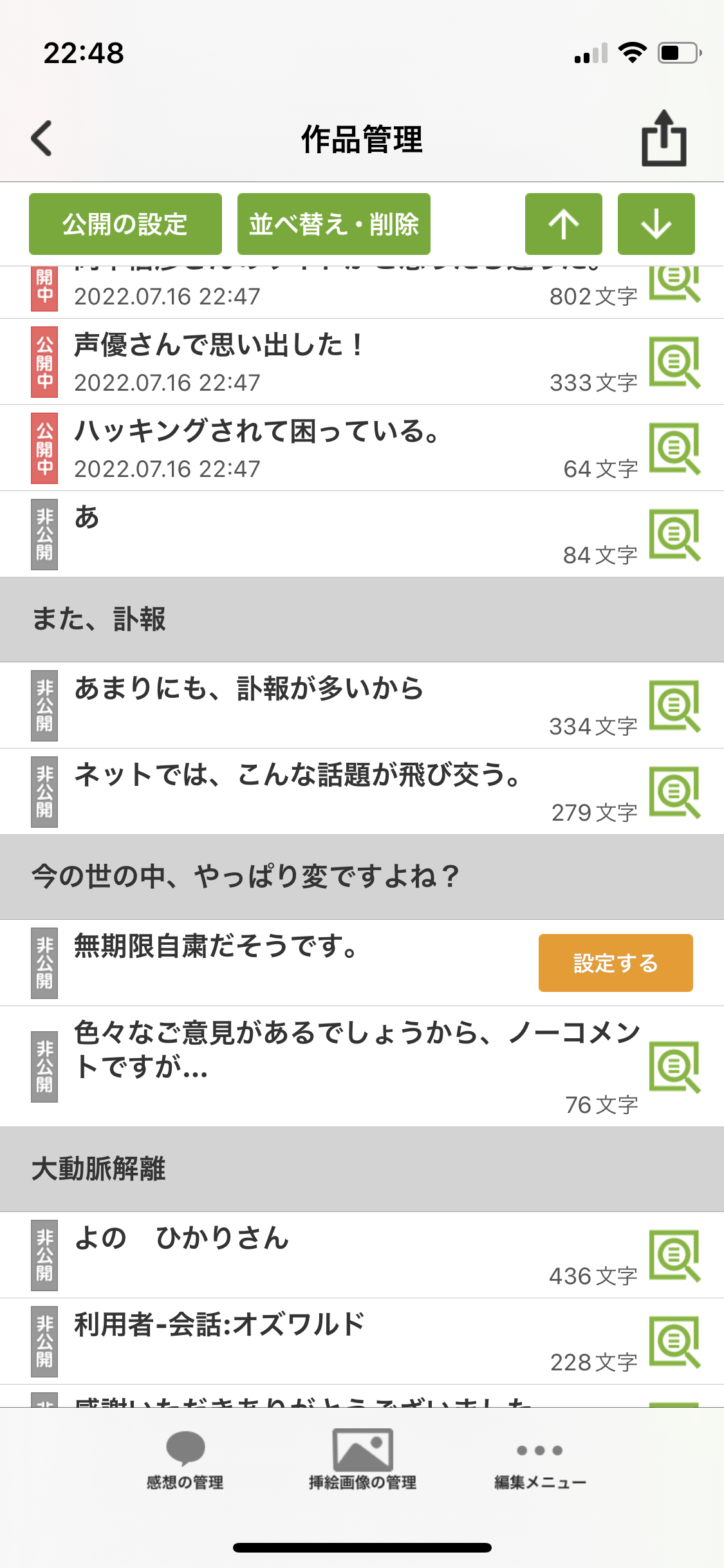Preview 色々なご意見があるでしょうから entry

pyautogui.click(x=674, y=1067)
